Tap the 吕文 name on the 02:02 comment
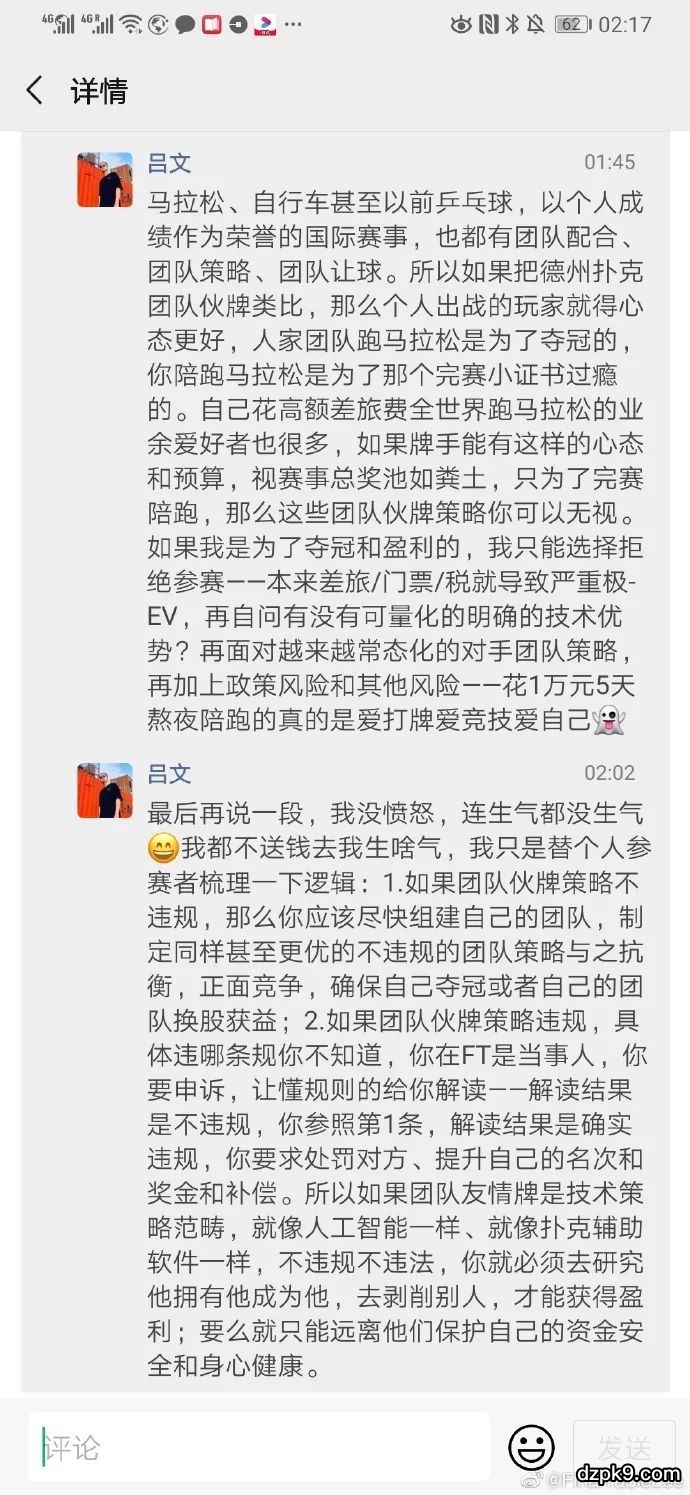 [x=169, y=773]
